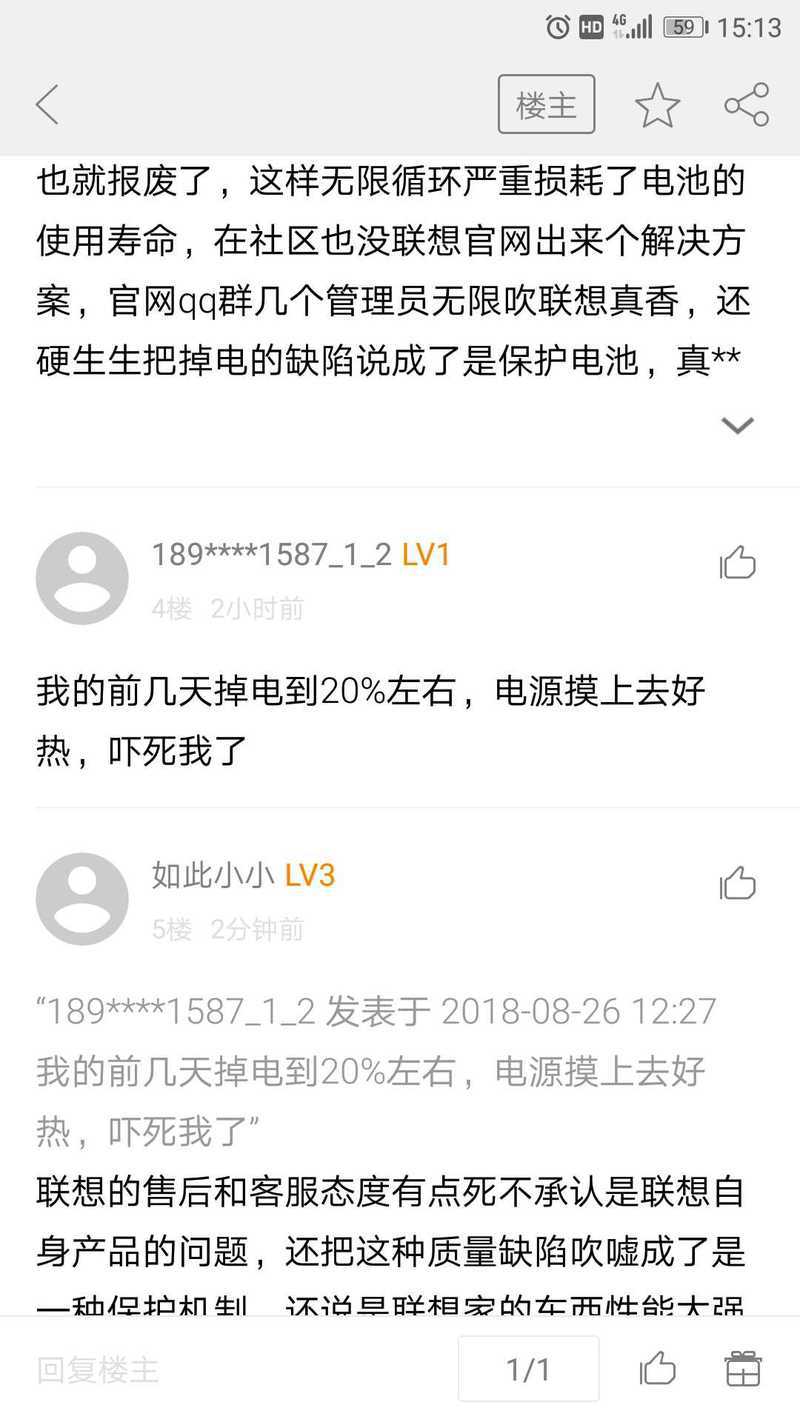800x1422 pixels.
Task: Open the profile avatar of 如此小小
Action: click(82, 899)
